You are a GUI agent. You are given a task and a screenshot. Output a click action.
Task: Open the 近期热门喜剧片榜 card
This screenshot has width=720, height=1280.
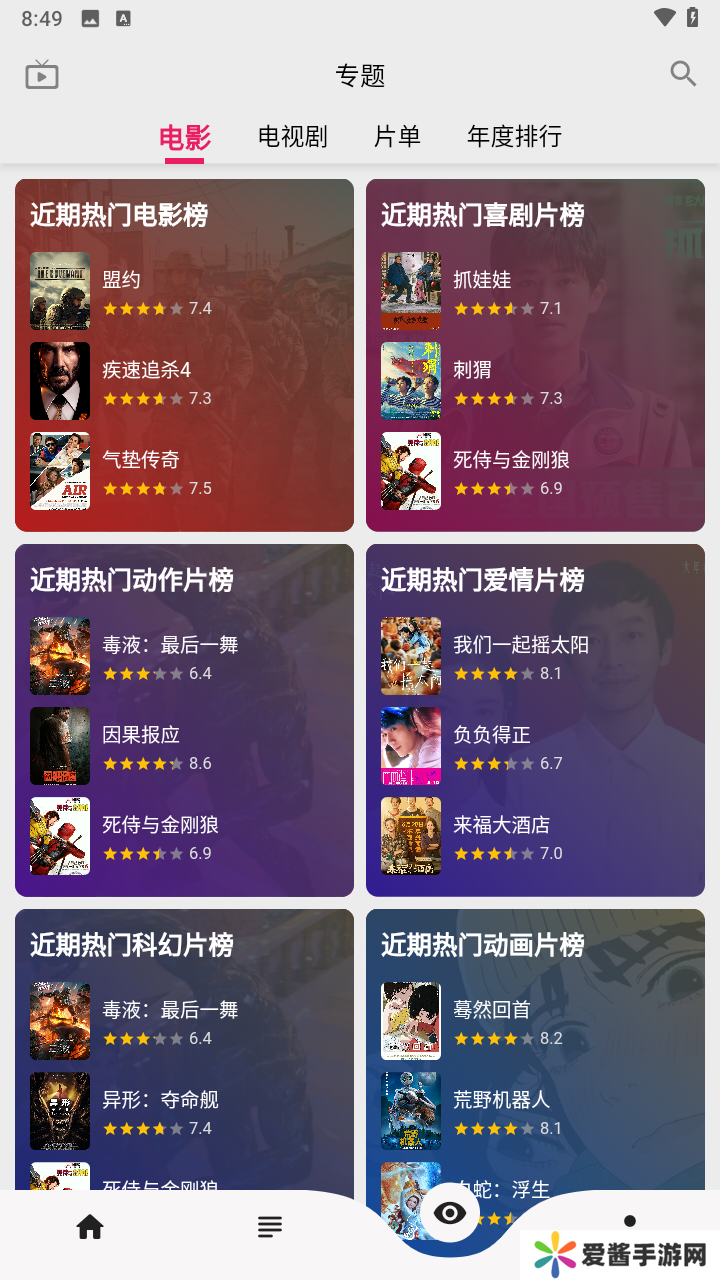click(535, 355)
